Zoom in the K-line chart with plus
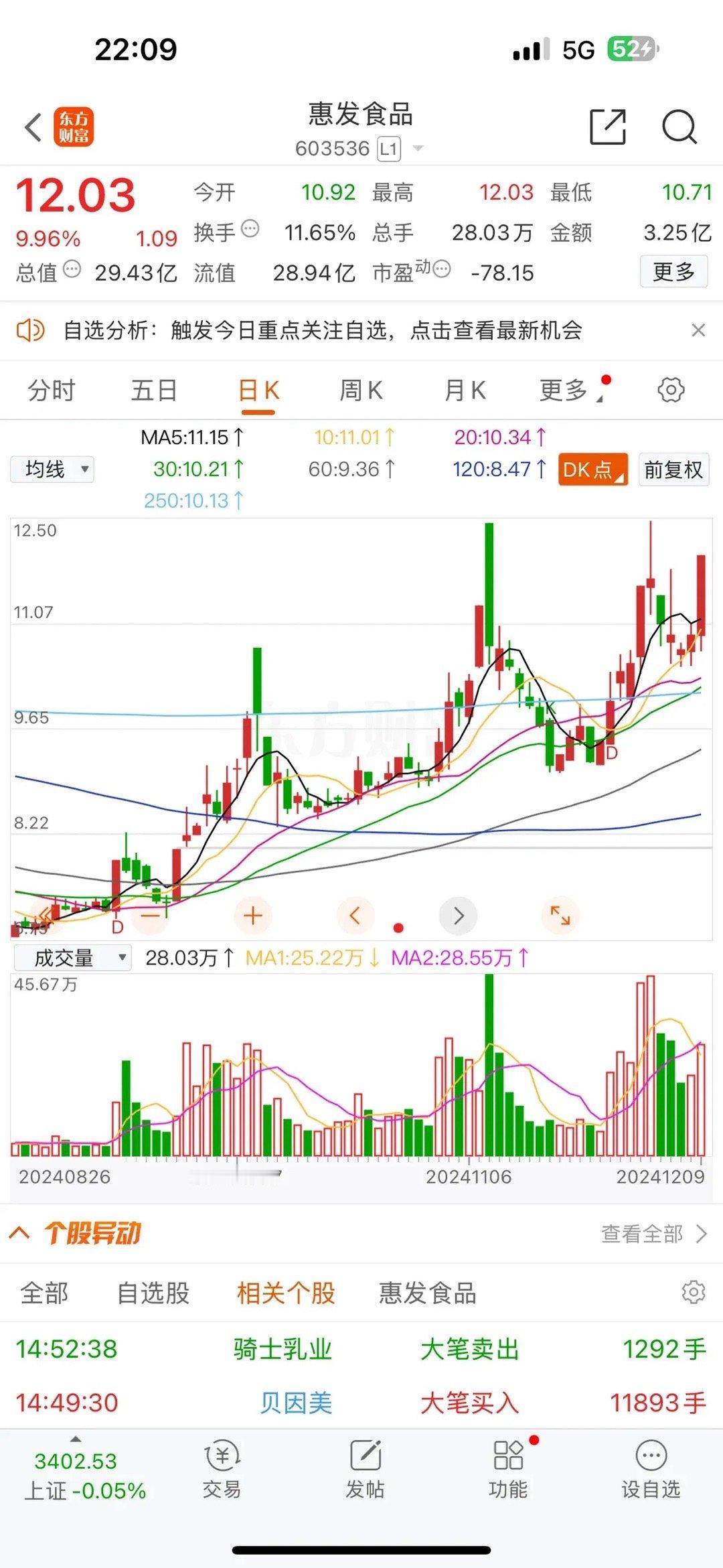The image size is (723, 1568). (253, 916)
